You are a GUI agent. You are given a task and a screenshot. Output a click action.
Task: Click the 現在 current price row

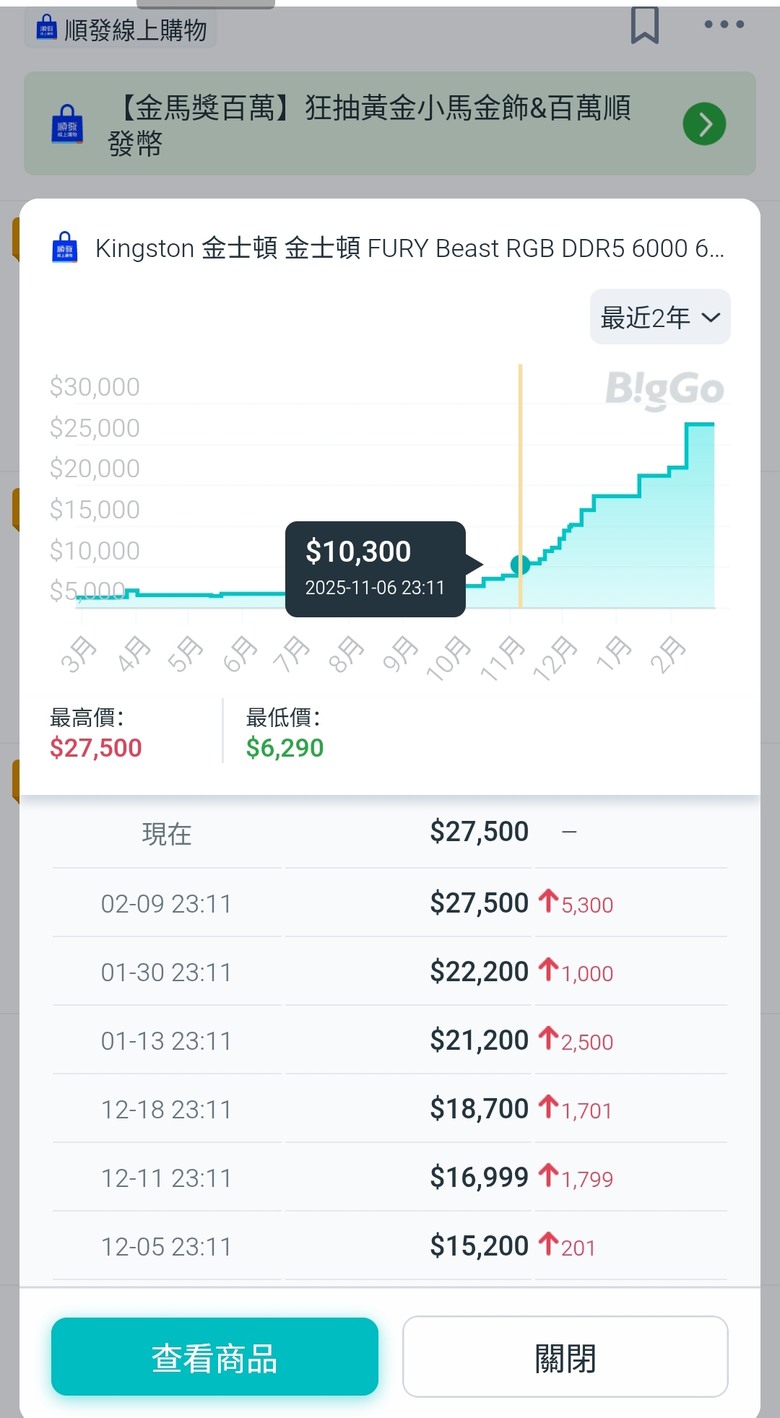[390, 832]
